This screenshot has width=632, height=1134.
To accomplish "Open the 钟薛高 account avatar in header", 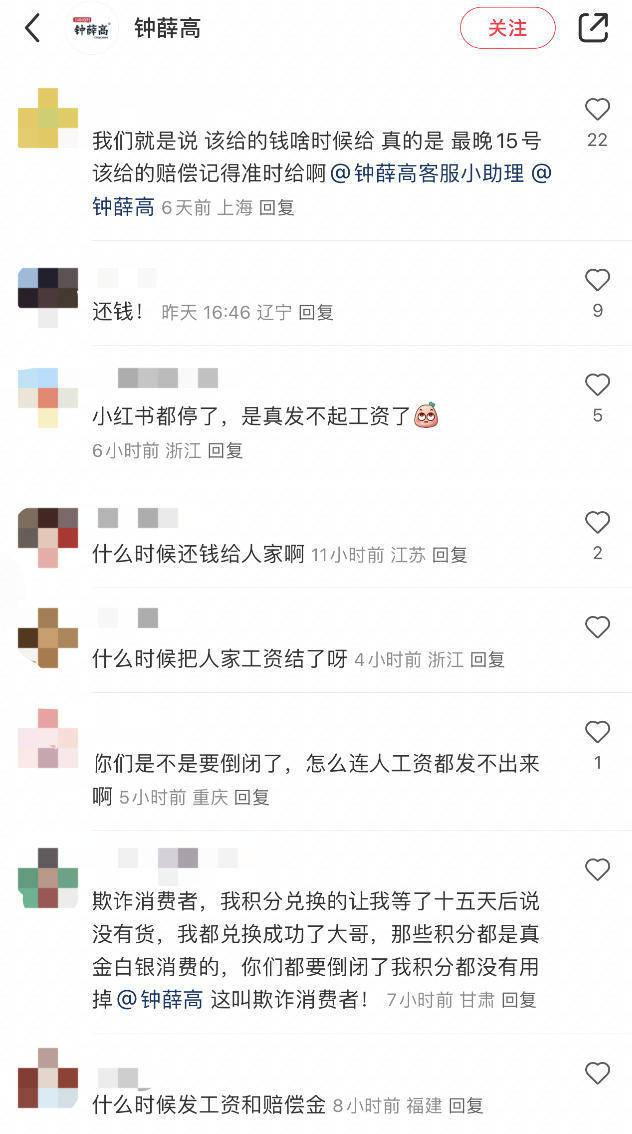I will [x=92, y=29].
